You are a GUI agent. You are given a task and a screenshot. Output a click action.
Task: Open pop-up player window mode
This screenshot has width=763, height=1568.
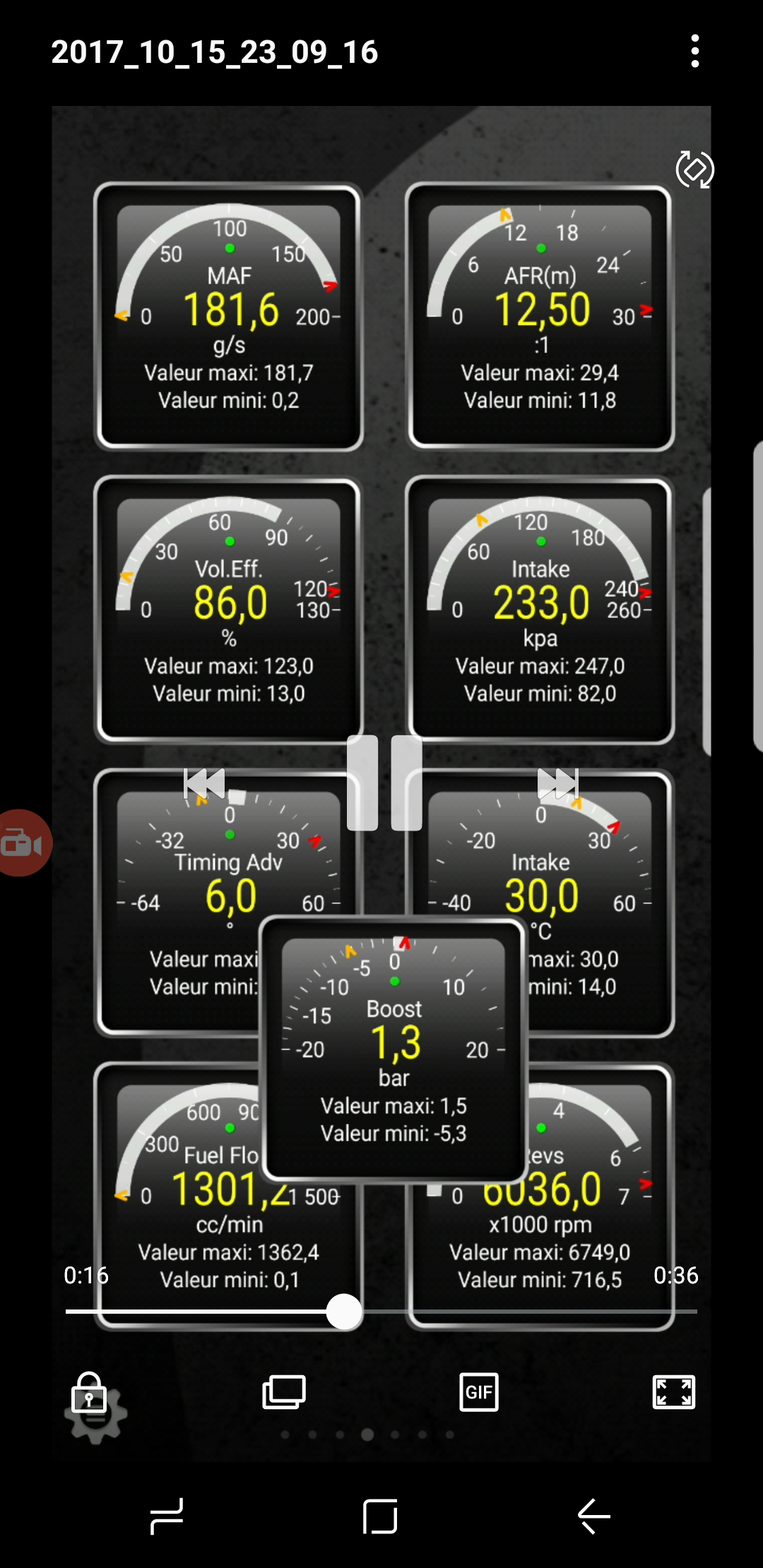(x=284, y=1392)
